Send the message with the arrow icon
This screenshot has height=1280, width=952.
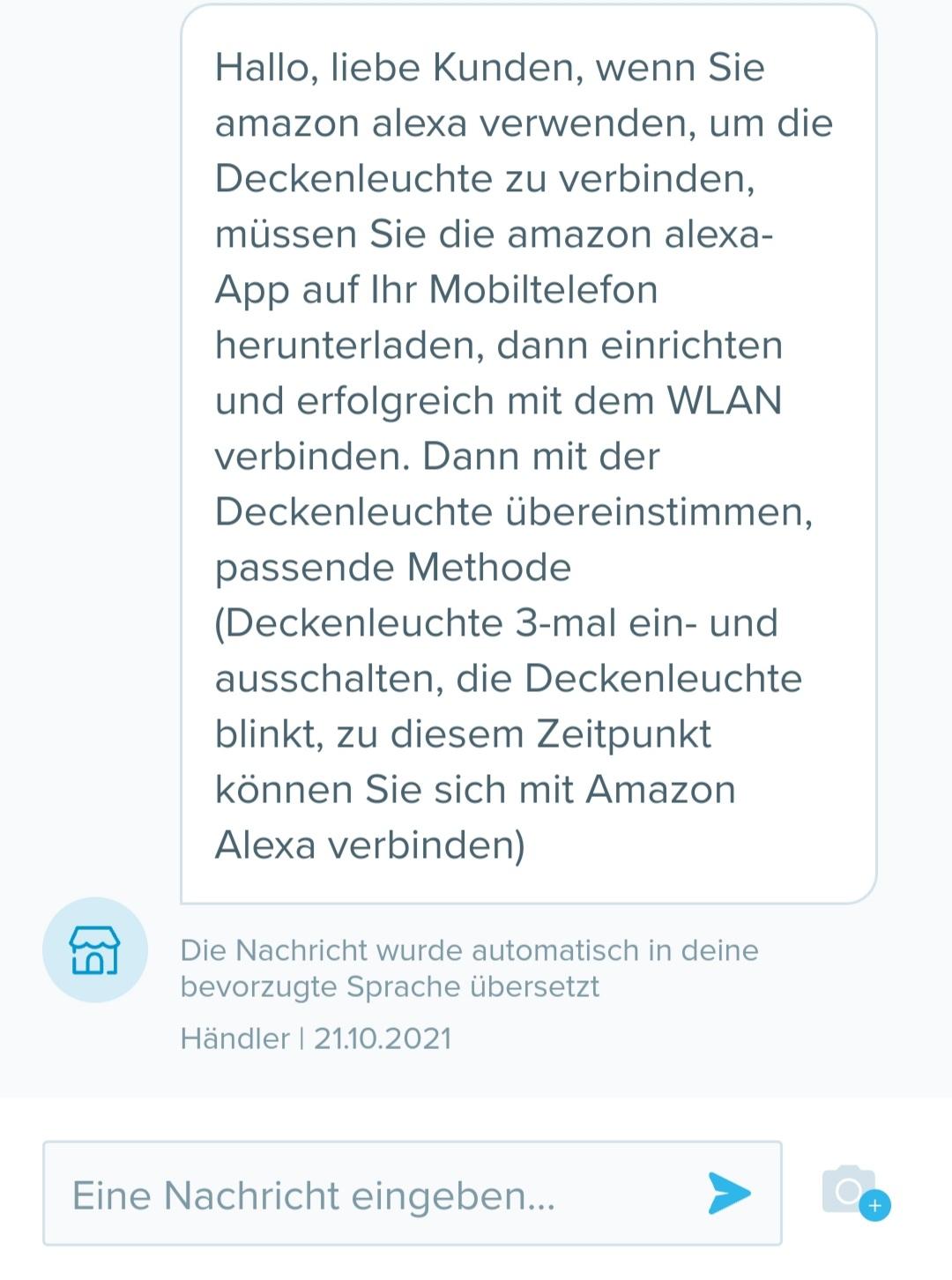tap(729, 1194)
